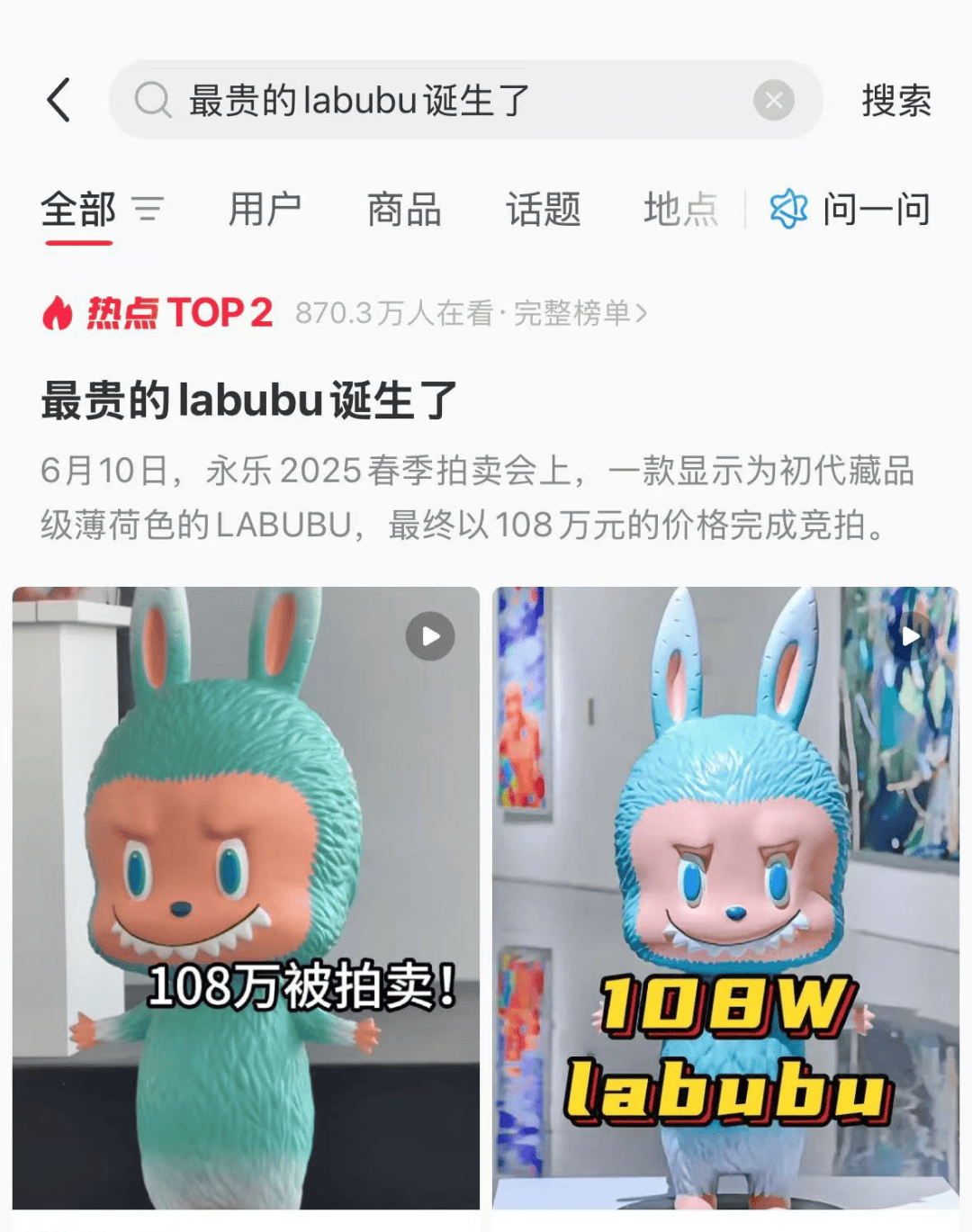Switch to the 商品 tab
Image resolution: width=972 pixels, height=1232 pixels.
[x=404, y=210]
